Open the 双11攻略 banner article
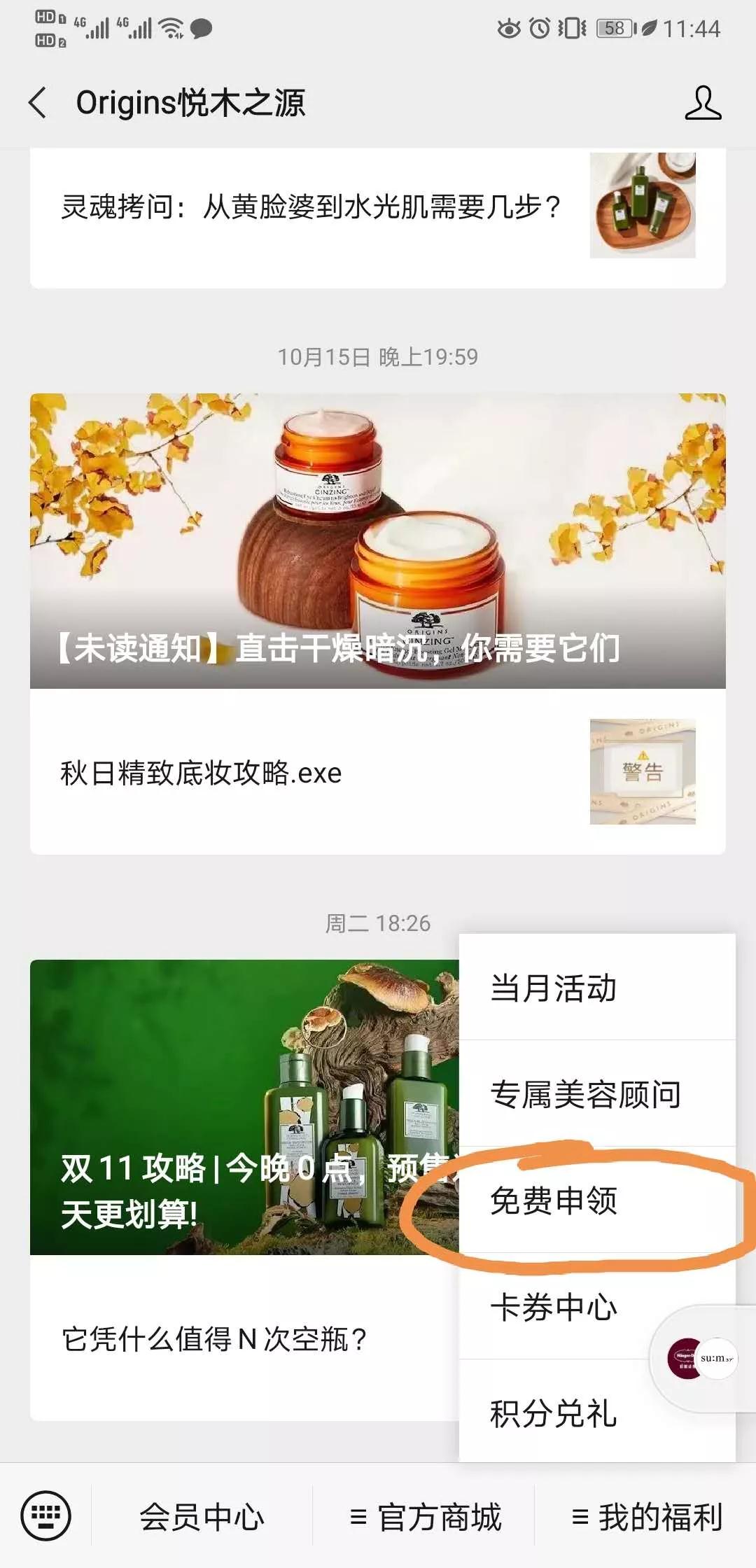The width and height of the screenshot is (756, 1568). tap(244, 1107)
